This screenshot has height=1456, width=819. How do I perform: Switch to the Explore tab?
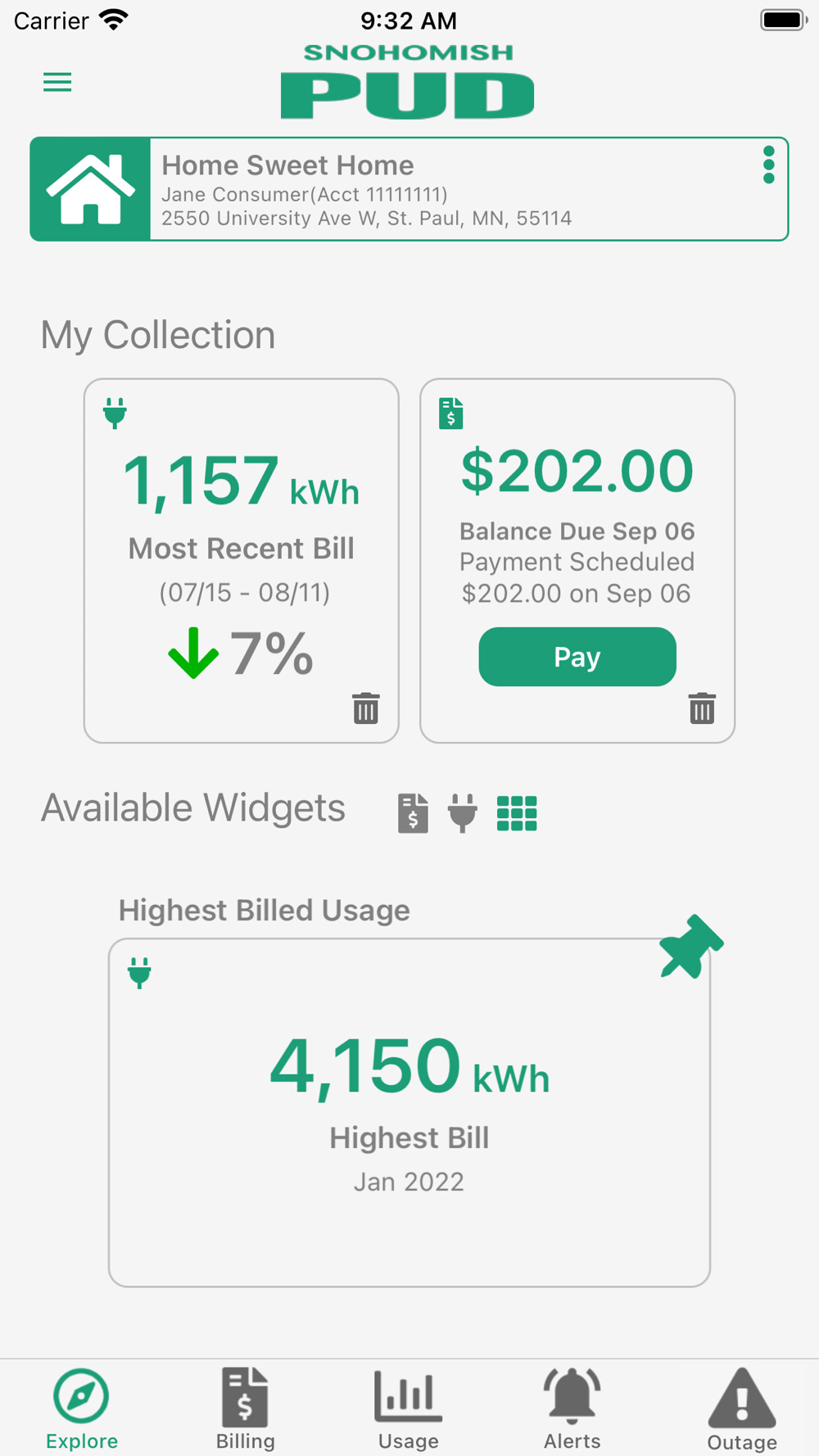tap(82, 1409)
